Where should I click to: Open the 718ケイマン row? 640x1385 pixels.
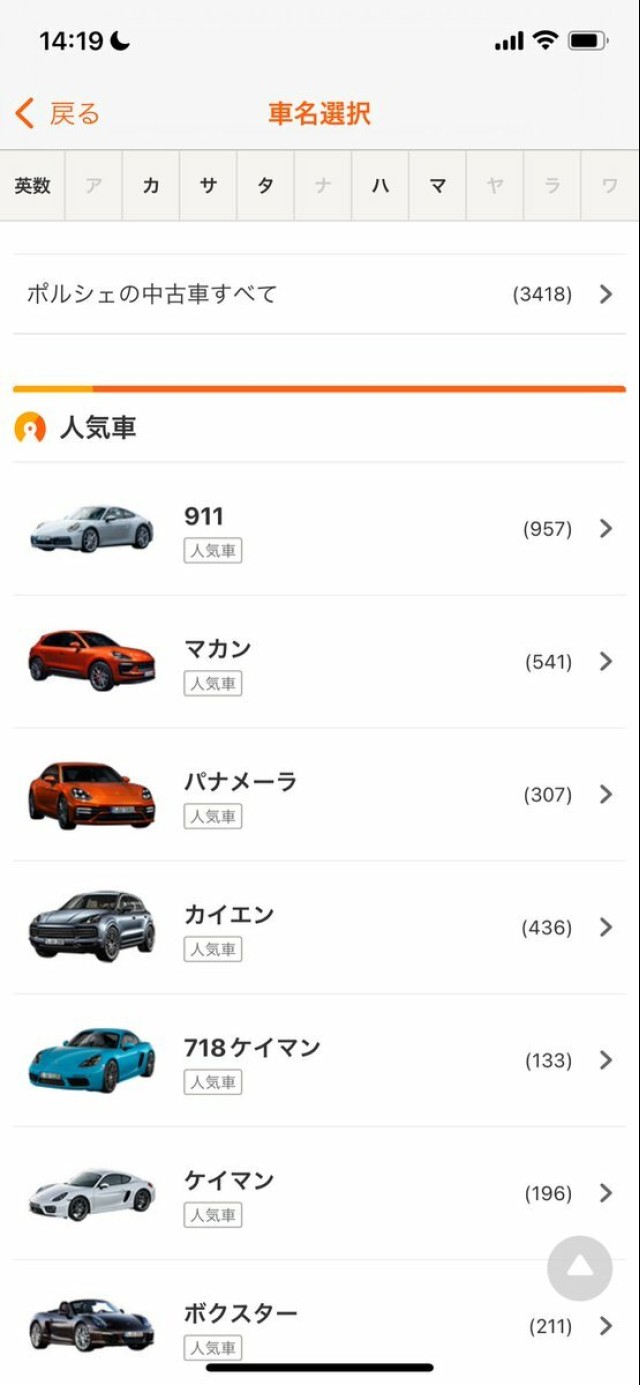(x=319, y=1061)
